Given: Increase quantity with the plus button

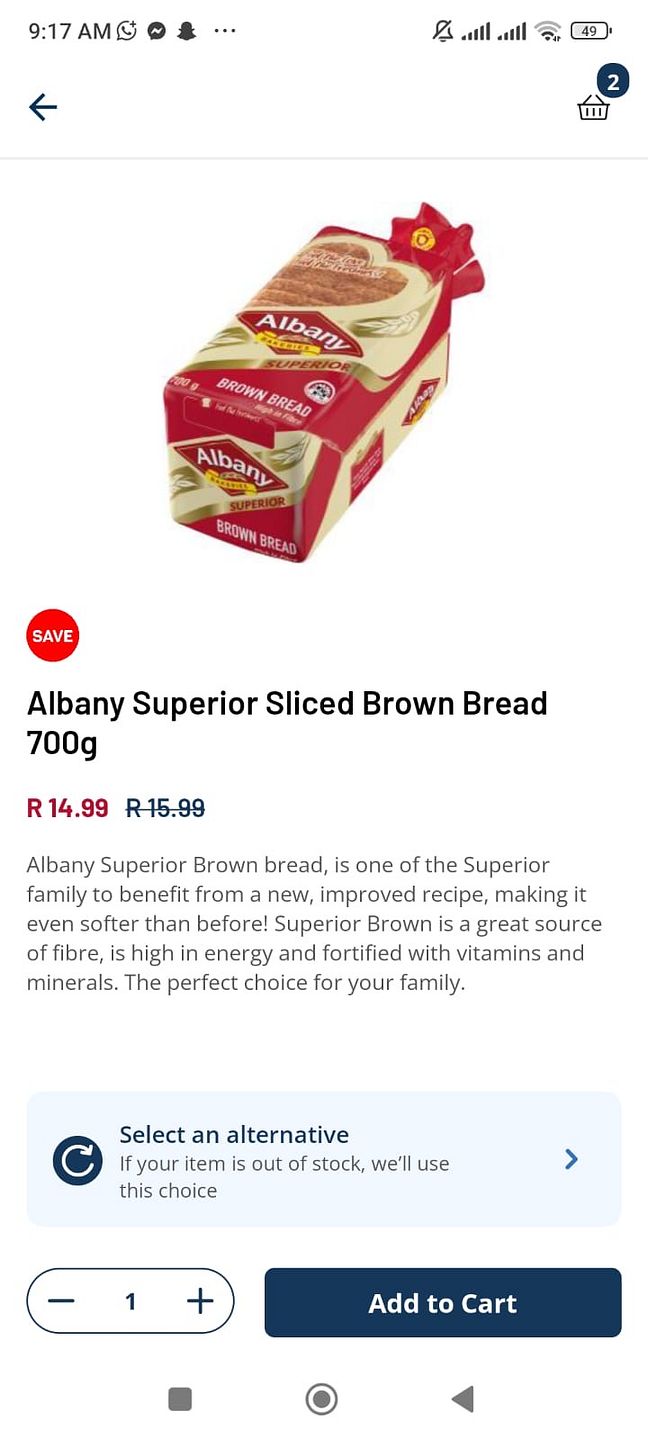Looking at the screenshot, I should (x=200, y=1301).
